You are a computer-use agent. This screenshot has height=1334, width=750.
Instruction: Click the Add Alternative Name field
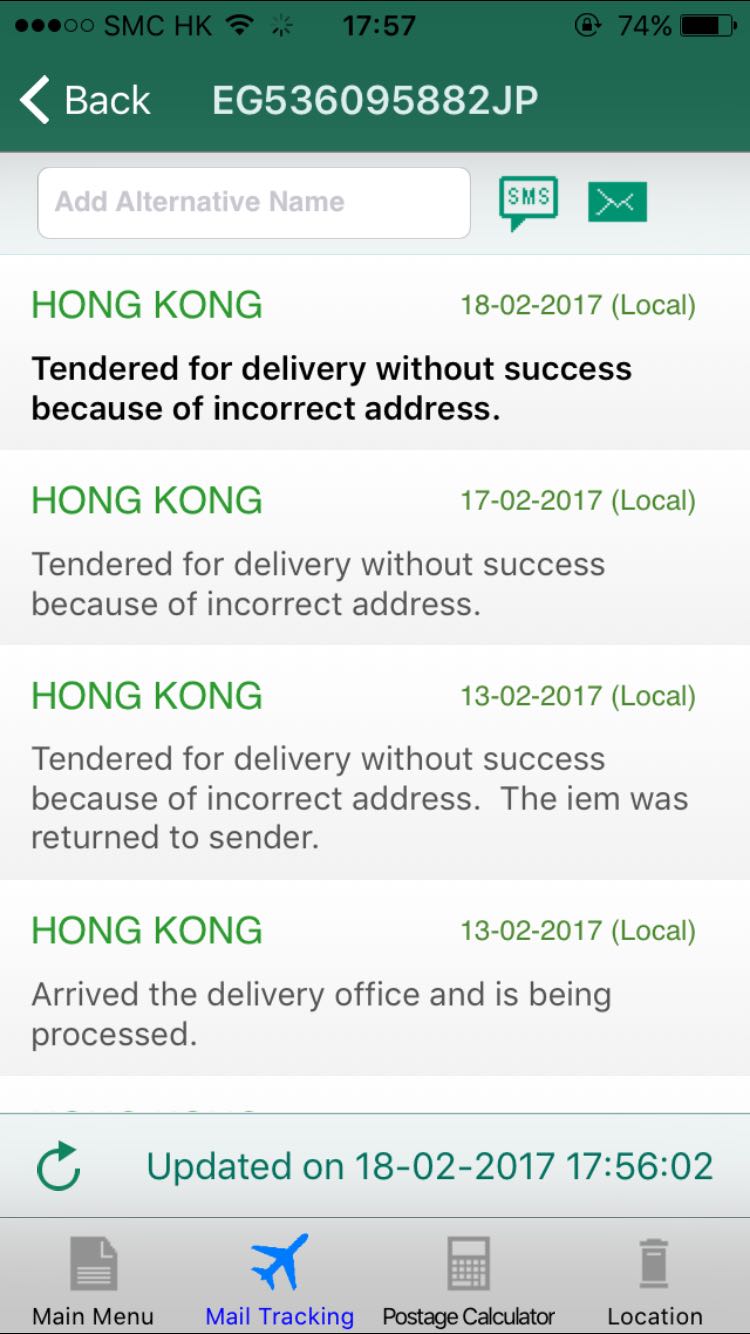click(254, 202)
